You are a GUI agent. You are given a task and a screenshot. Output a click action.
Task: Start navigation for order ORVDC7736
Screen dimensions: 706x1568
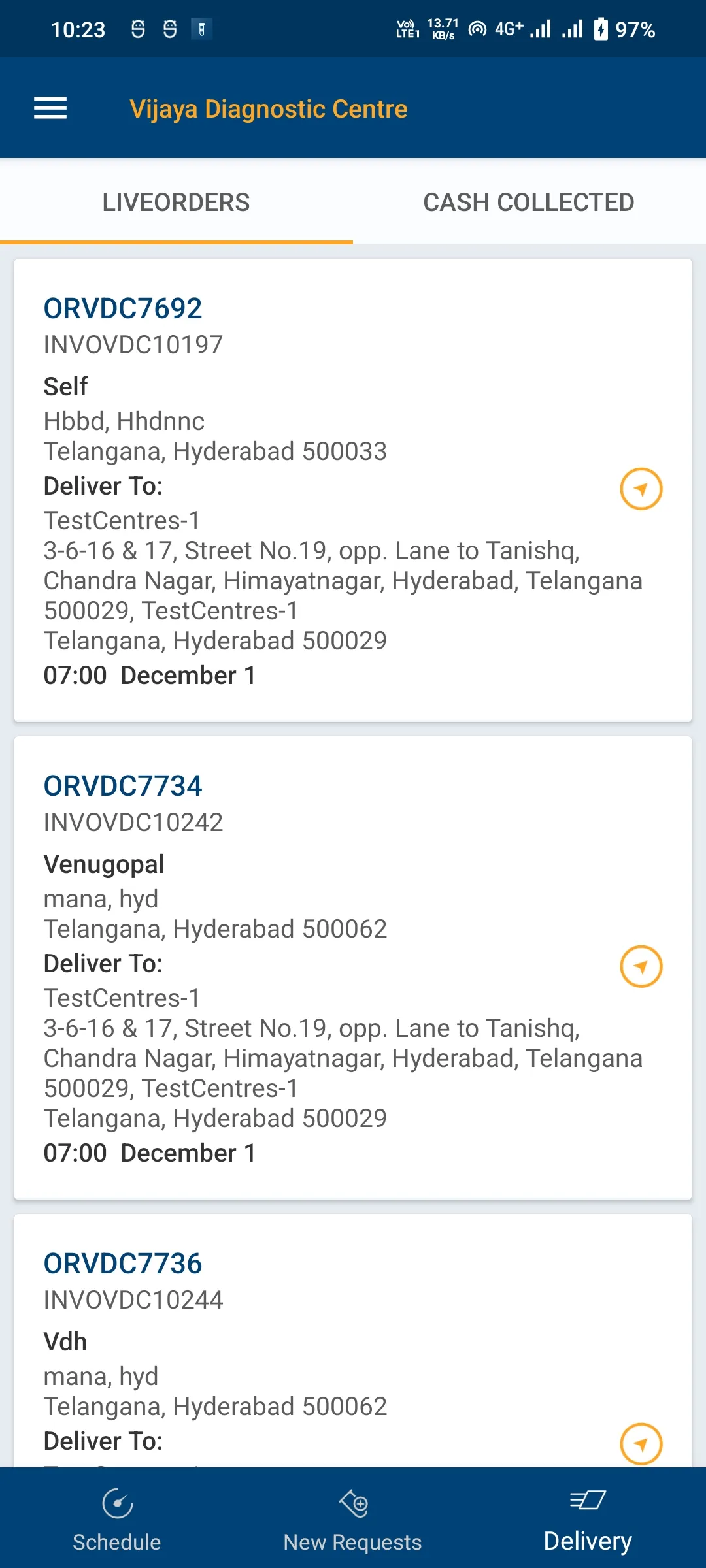coord(641,1444)
